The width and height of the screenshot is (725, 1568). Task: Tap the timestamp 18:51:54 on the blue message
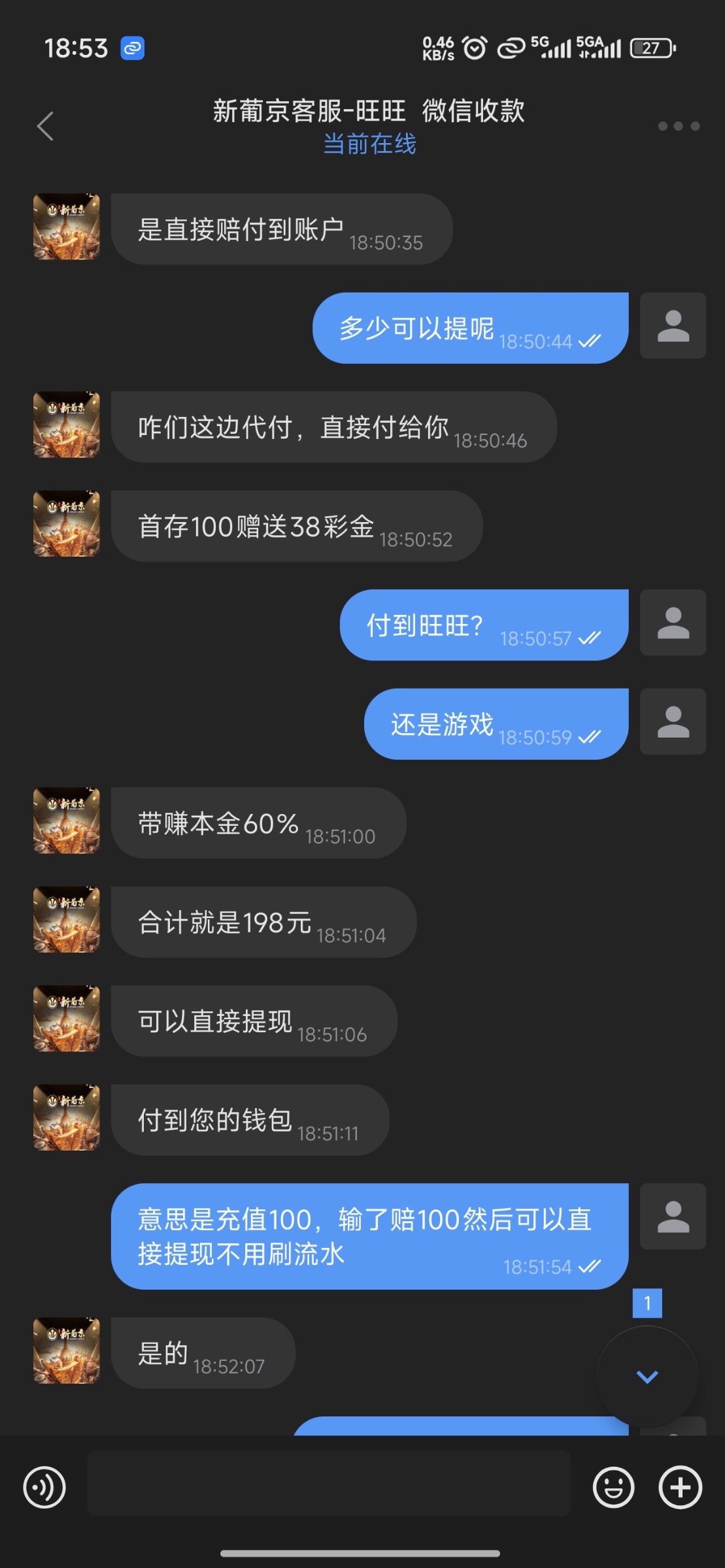pos(539,1267)
